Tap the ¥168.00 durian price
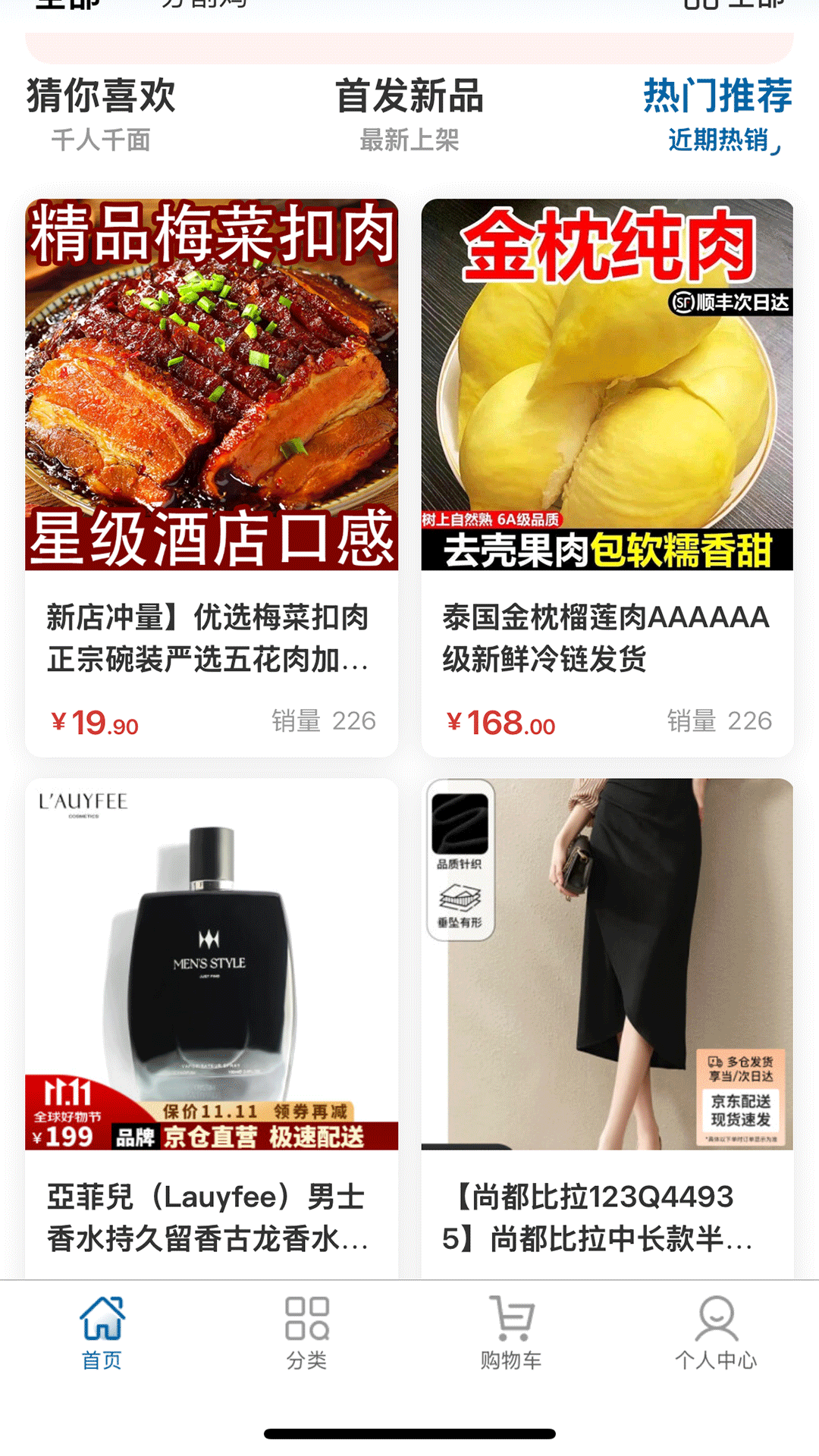Viewport: 819px width, 1456px height. point(500,722)
